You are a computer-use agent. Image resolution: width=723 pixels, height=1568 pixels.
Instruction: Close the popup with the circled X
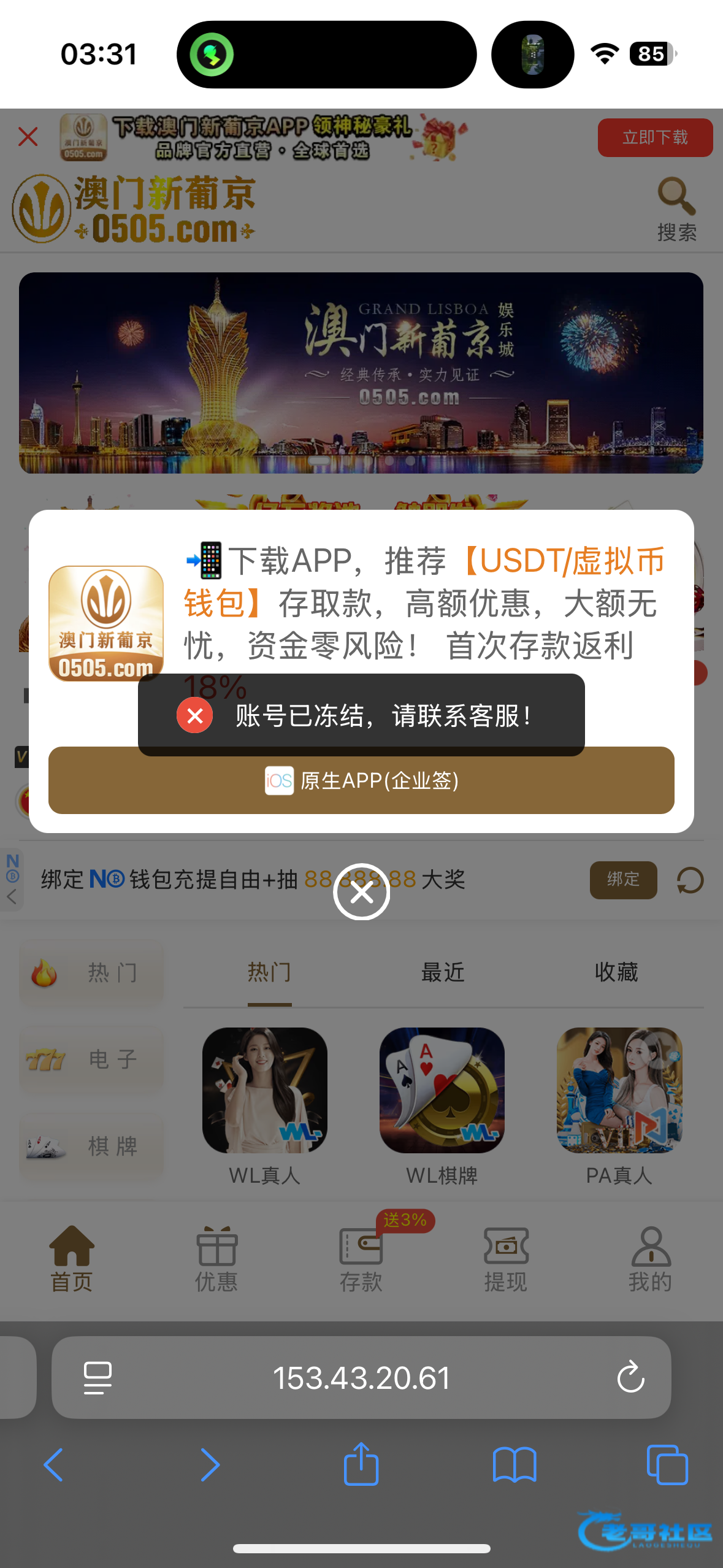pyautogui.click(x=361, y=893)
